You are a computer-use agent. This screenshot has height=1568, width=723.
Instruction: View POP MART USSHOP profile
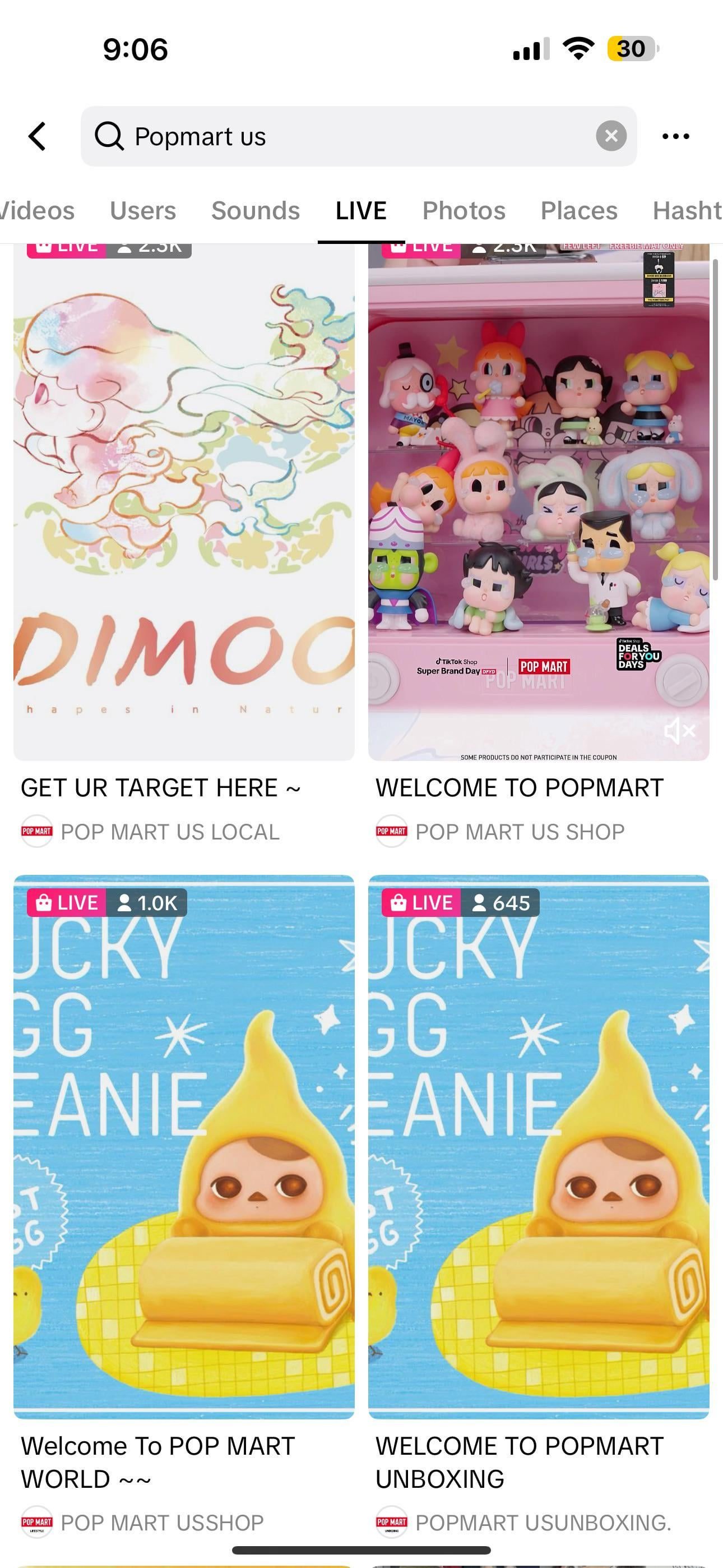click(162, 1523)
